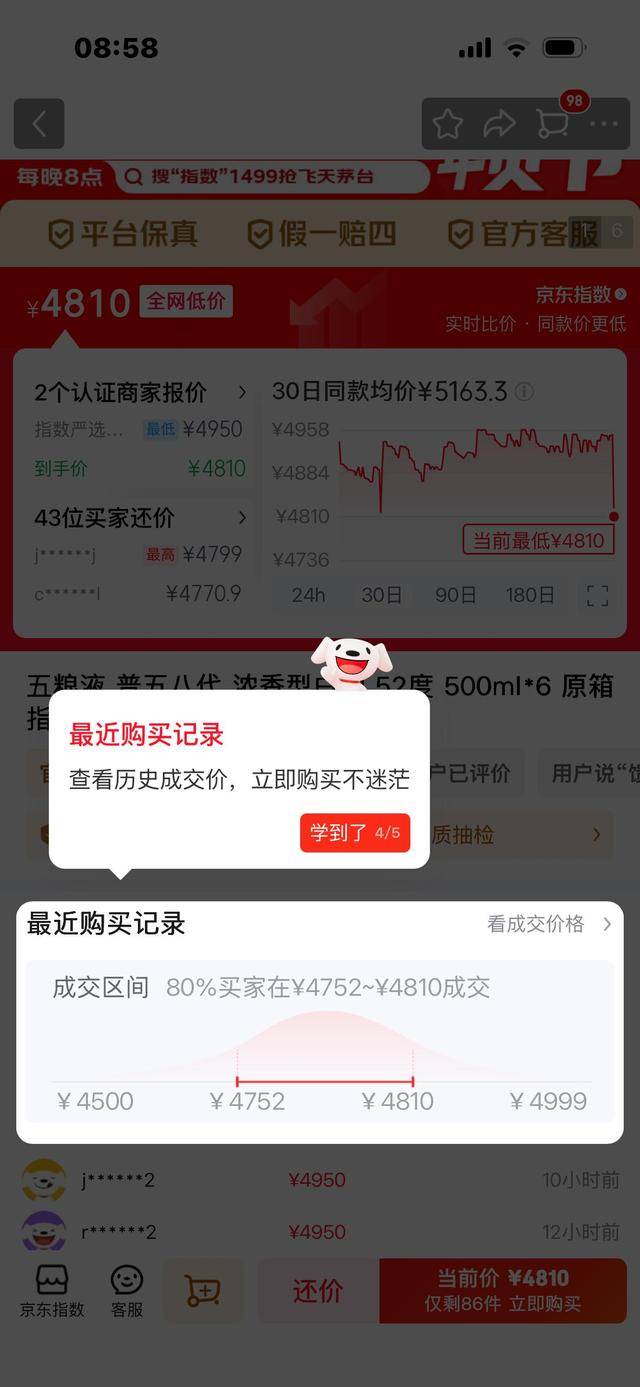Go back using the top-left arrow
This screenshot has width=640, height=1387.
(39, 124)
